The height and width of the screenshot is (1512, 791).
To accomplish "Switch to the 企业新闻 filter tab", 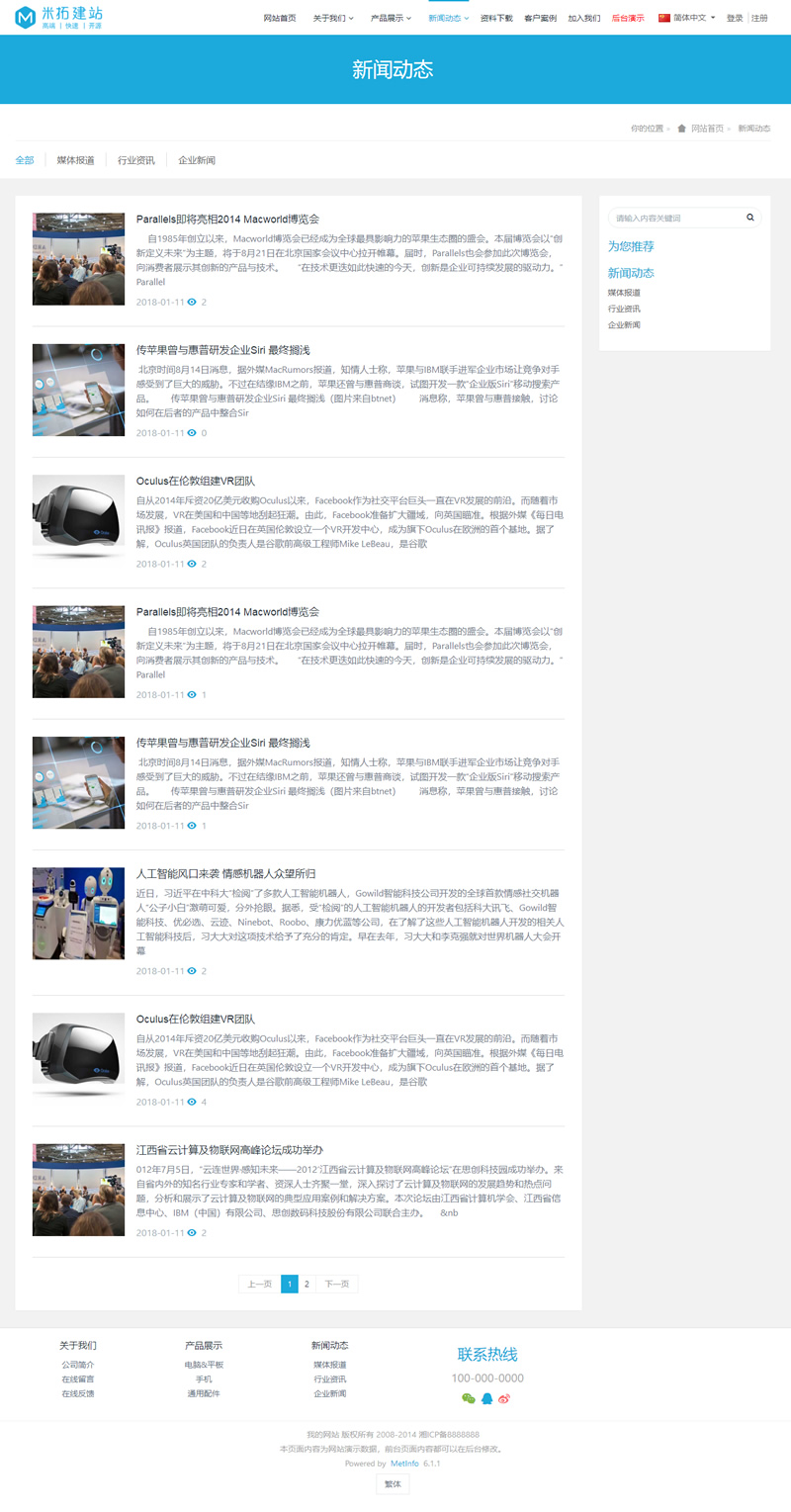I will coord(197,160).
